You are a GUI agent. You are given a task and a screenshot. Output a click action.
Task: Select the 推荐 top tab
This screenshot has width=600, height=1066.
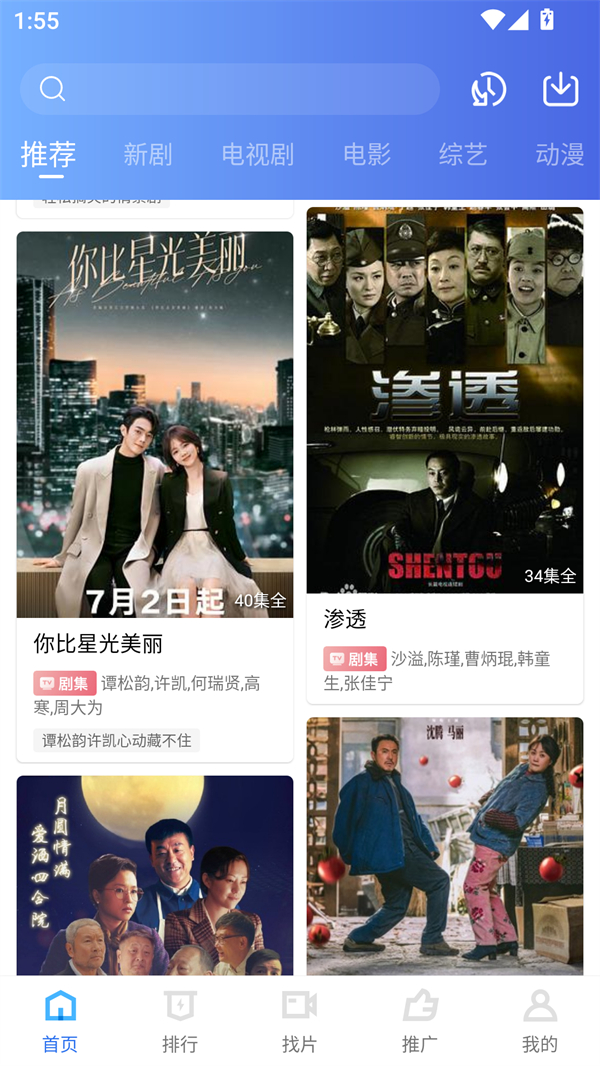pyautogui.click(x=49, y=154)
